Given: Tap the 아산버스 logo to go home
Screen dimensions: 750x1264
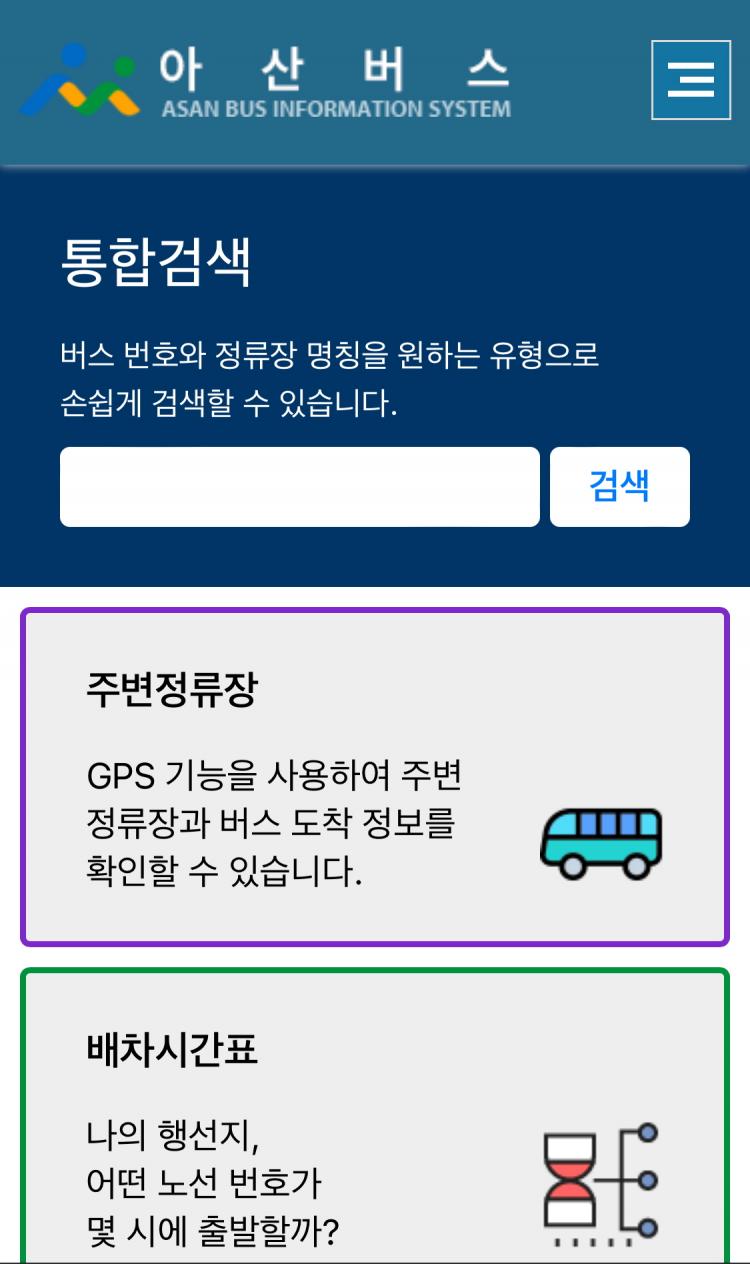Looking at the screenshot, I should tap(265, 82).
